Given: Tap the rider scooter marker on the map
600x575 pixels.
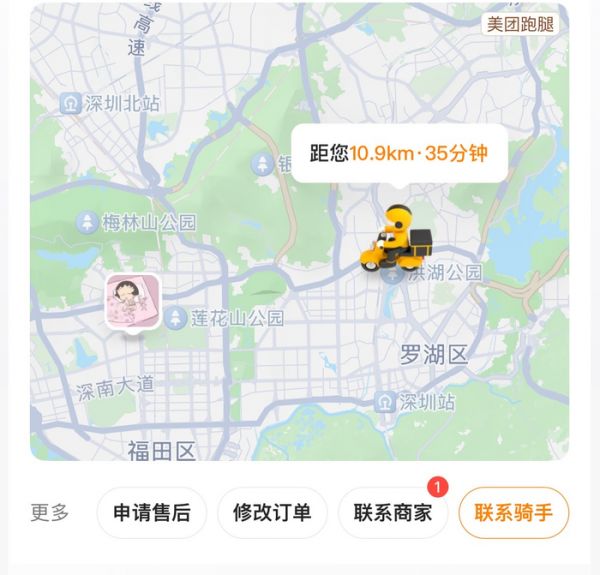Looking at the screenshot, I should click(396, 240).
